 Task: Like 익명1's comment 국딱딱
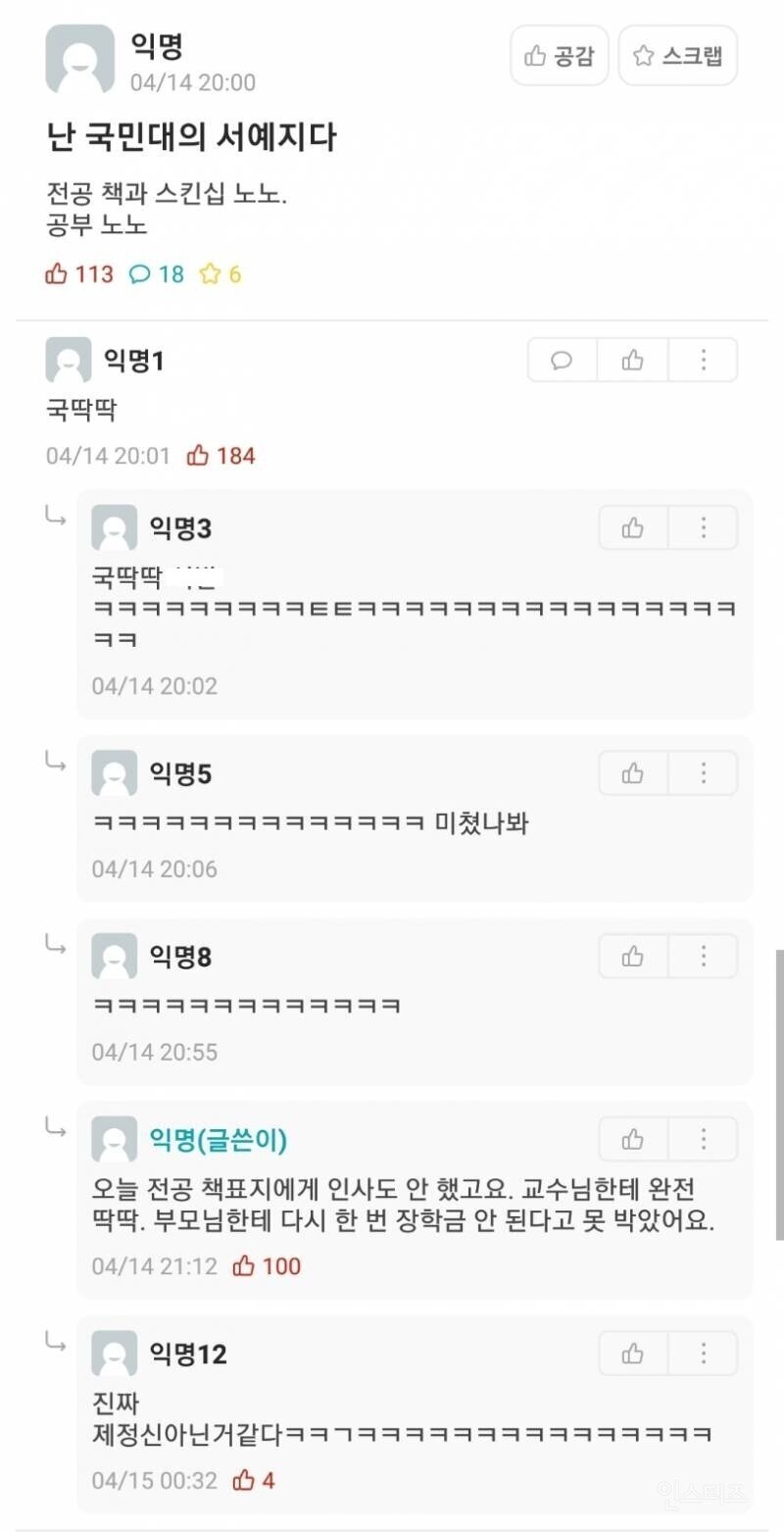coord(633,361)
